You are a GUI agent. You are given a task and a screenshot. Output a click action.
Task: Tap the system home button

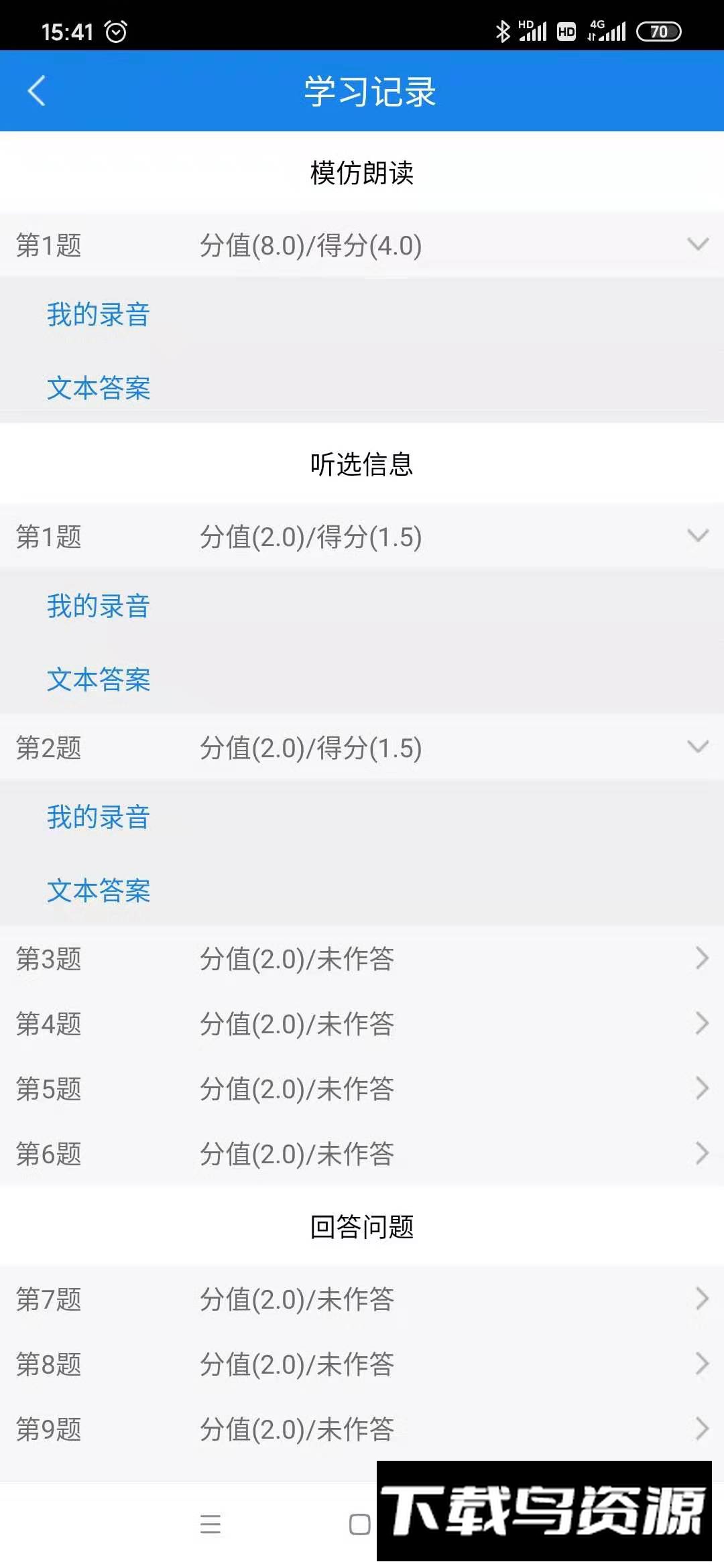360,1524
